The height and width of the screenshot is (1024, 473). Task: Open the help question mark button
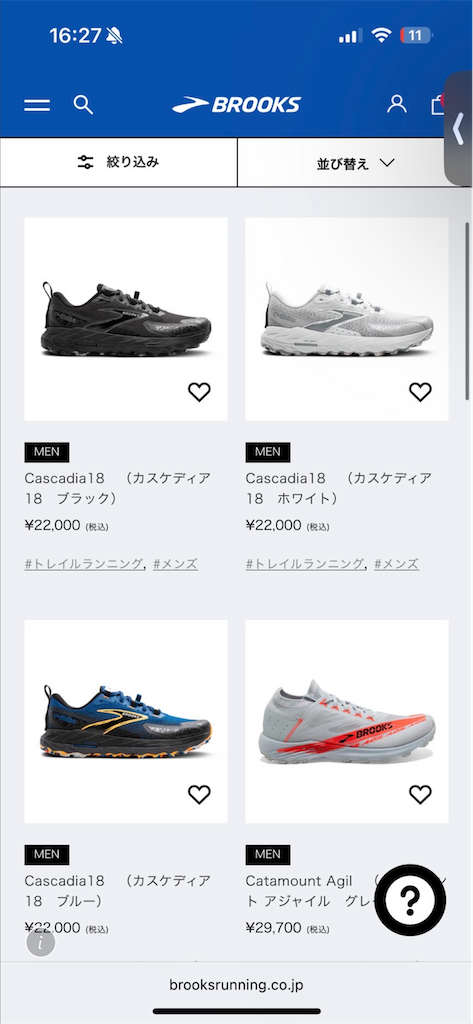(x=410, y=901)
